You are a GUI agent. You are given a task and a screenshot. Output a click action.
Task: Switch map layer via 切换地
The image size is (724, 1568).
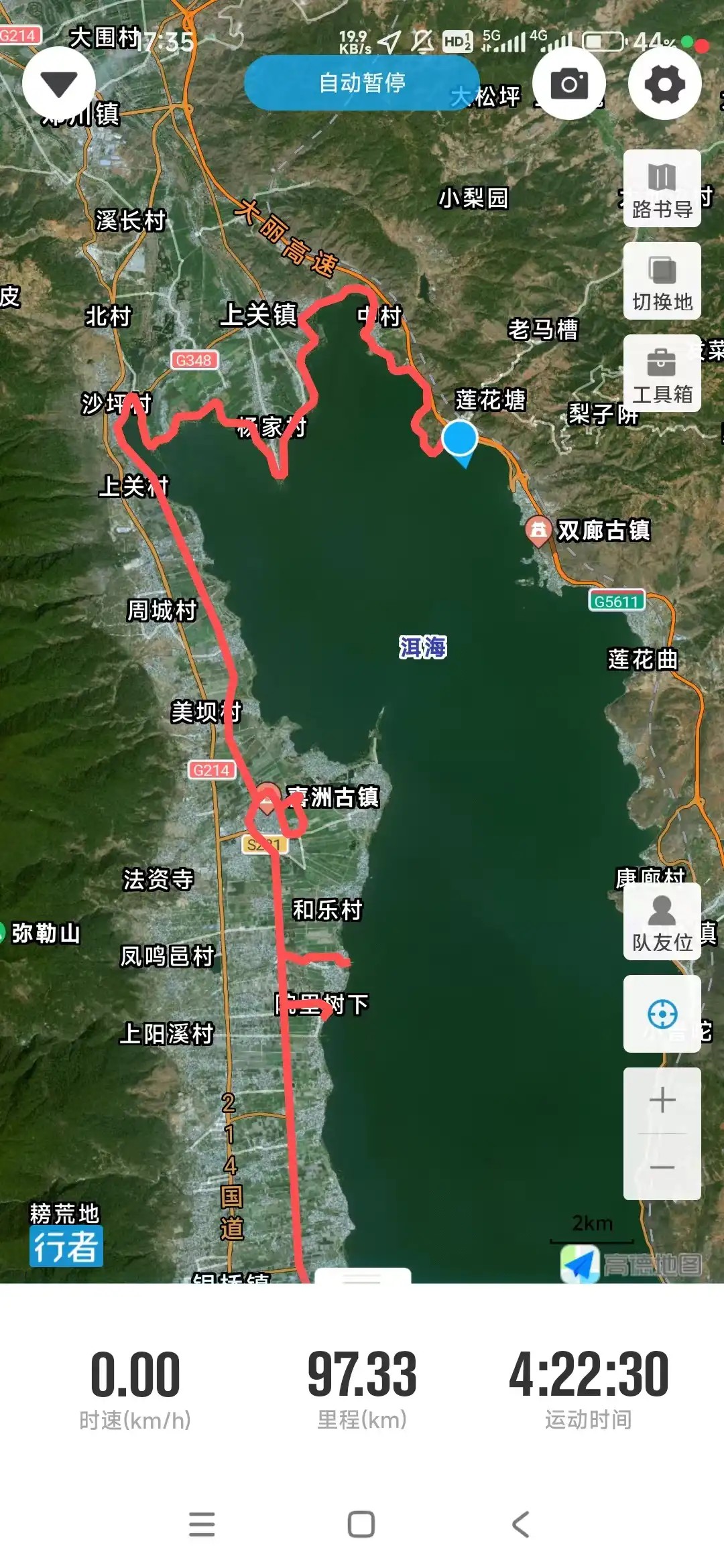point(662,281)
